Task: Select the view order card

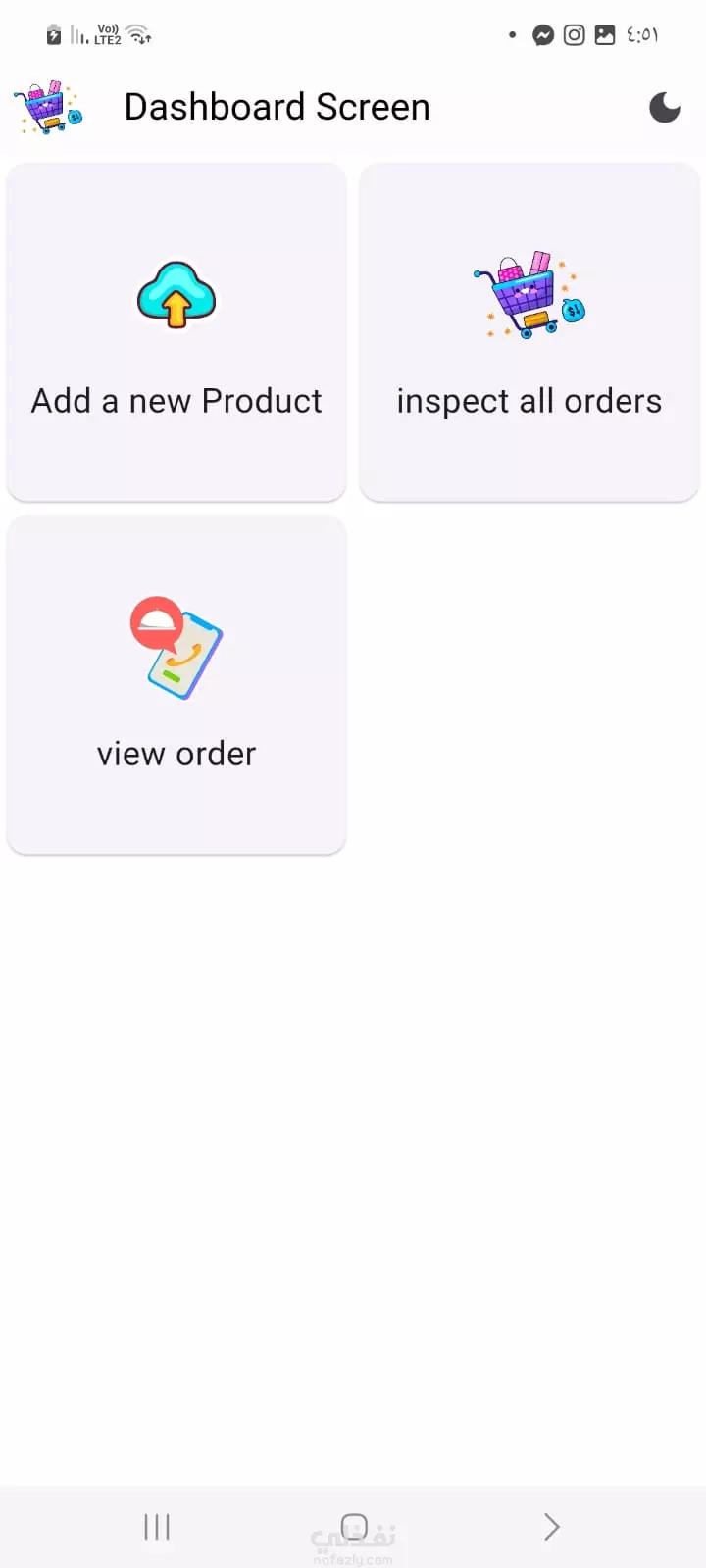Action: point(176,685)
